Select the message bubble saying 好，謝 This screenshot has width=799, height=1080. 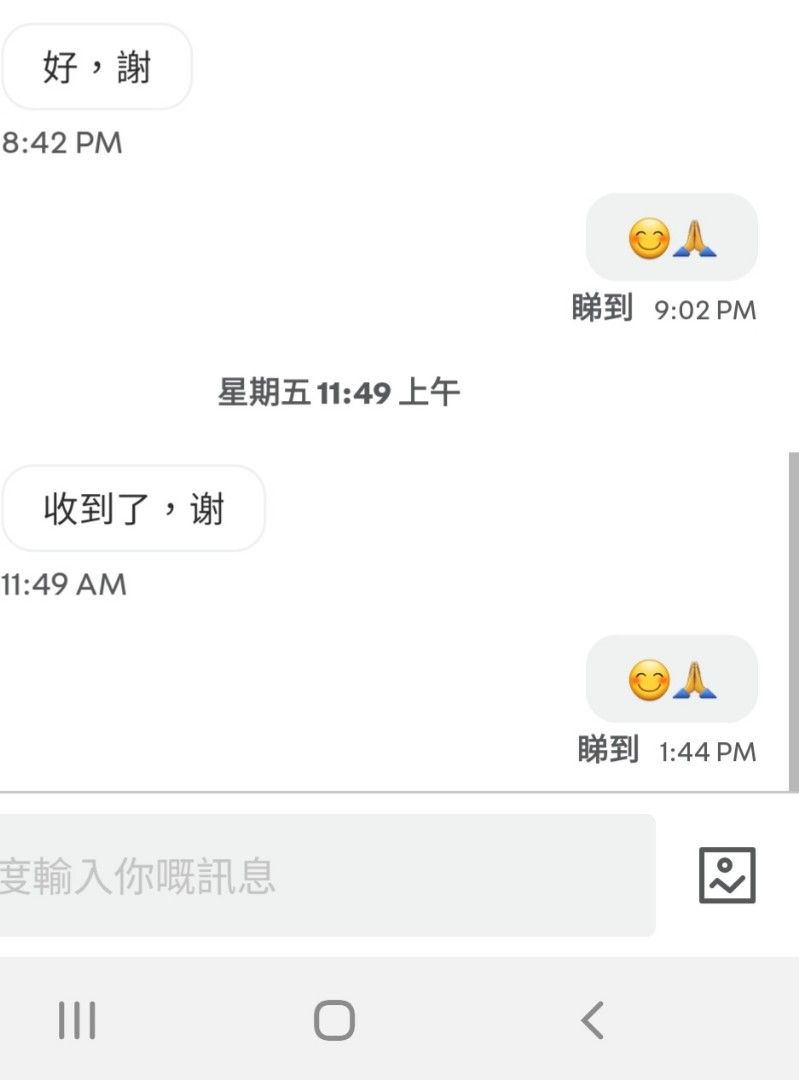(x=96, y=66)
